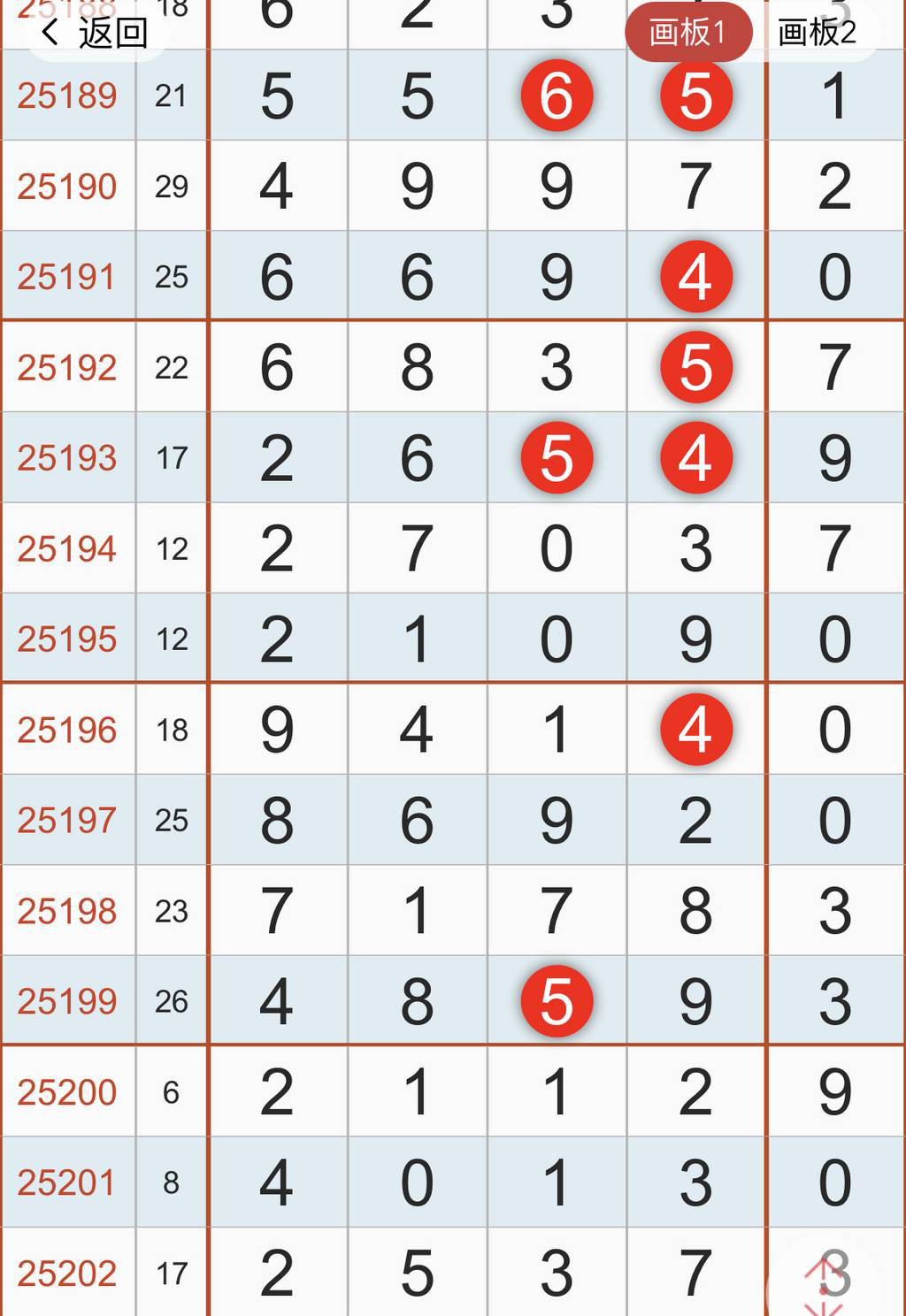Switch to the 画板1 tab
906x1316 pixels.
coord(687,34)
